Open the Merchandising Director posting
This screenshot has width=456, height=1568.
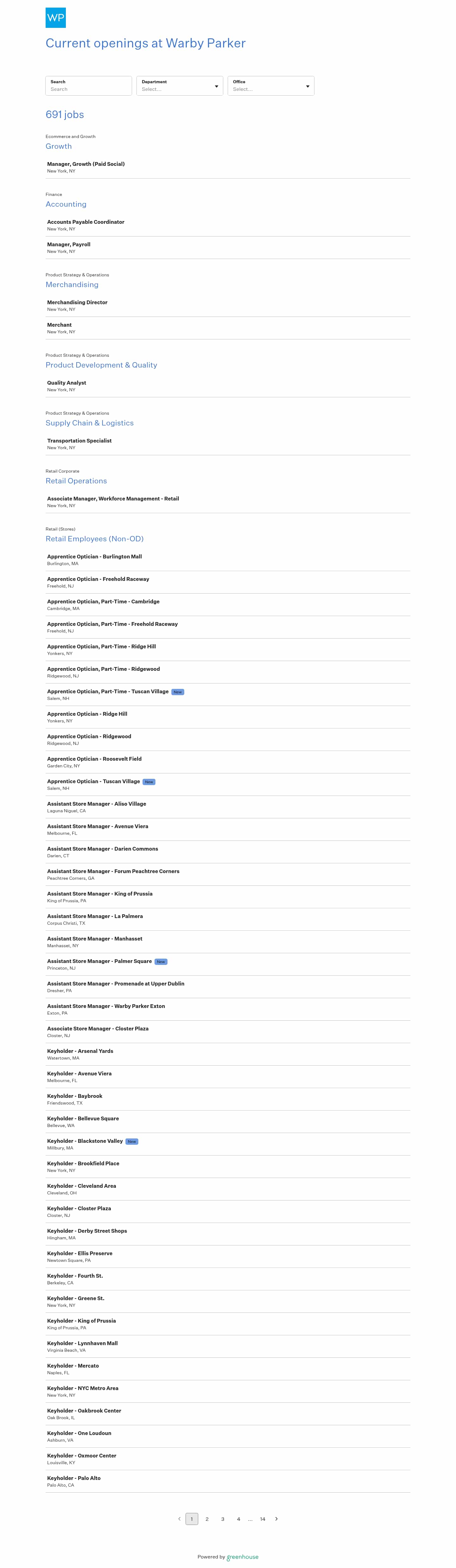(x=77, y=302)
